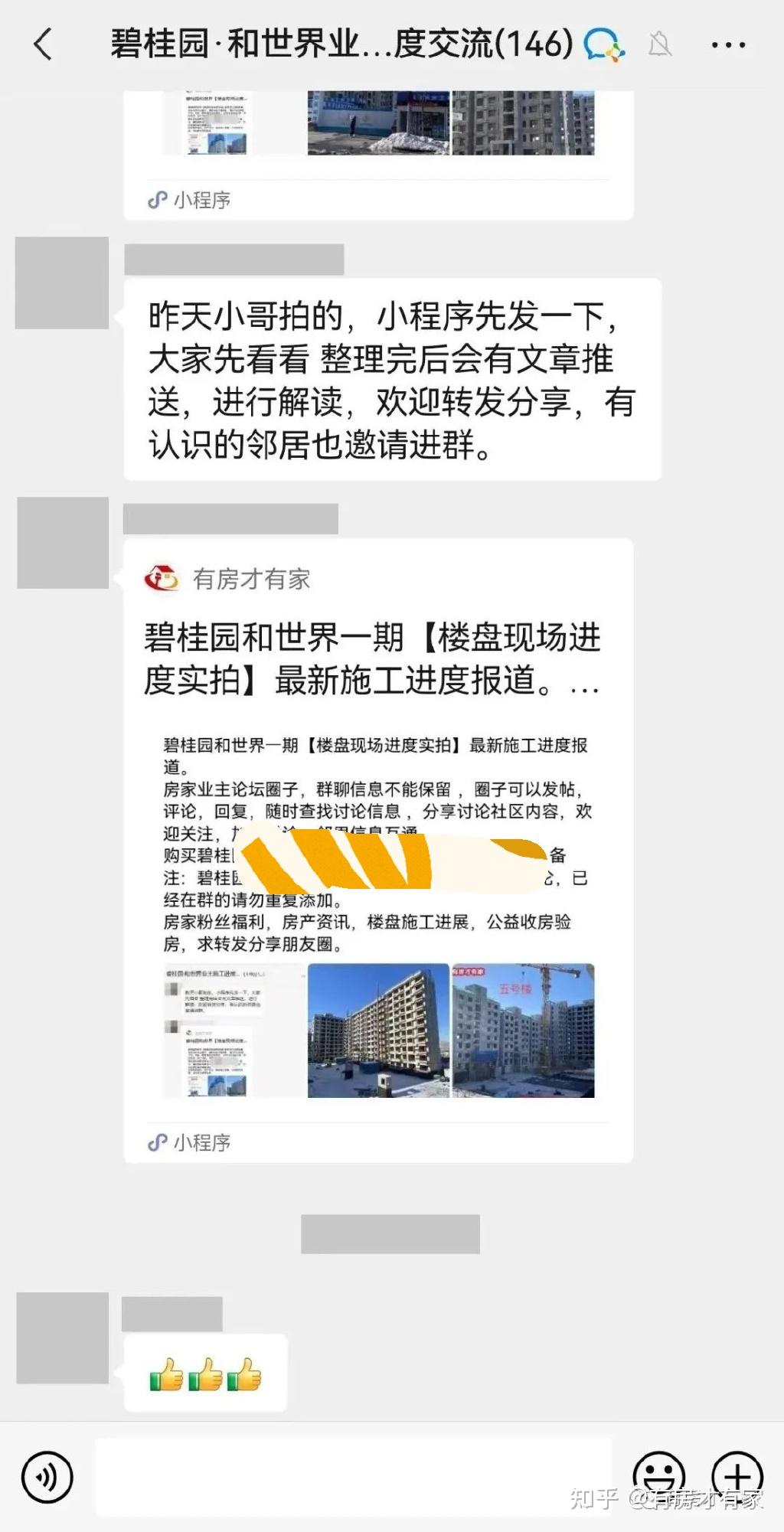The image size is (784, 1532).
Task: Open the emoji picker
Action: click(658, 1475)
